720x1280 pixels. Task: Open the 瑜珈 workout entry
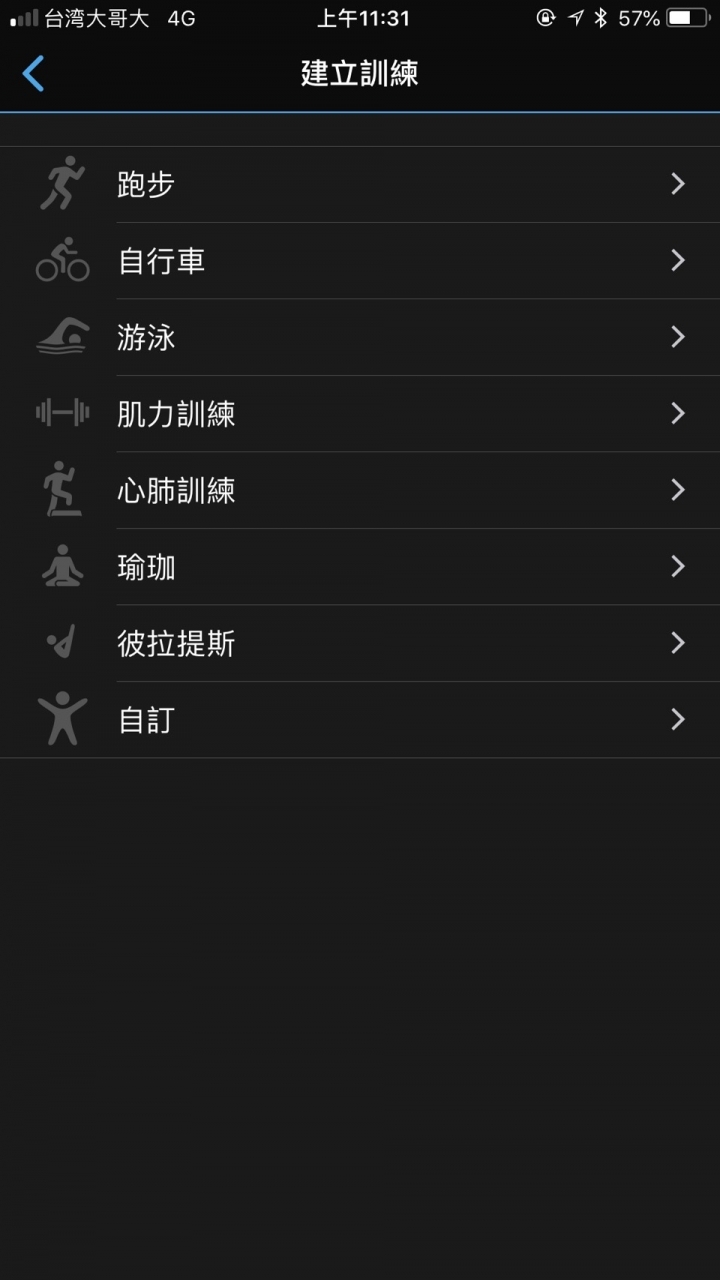coord(360,567)
